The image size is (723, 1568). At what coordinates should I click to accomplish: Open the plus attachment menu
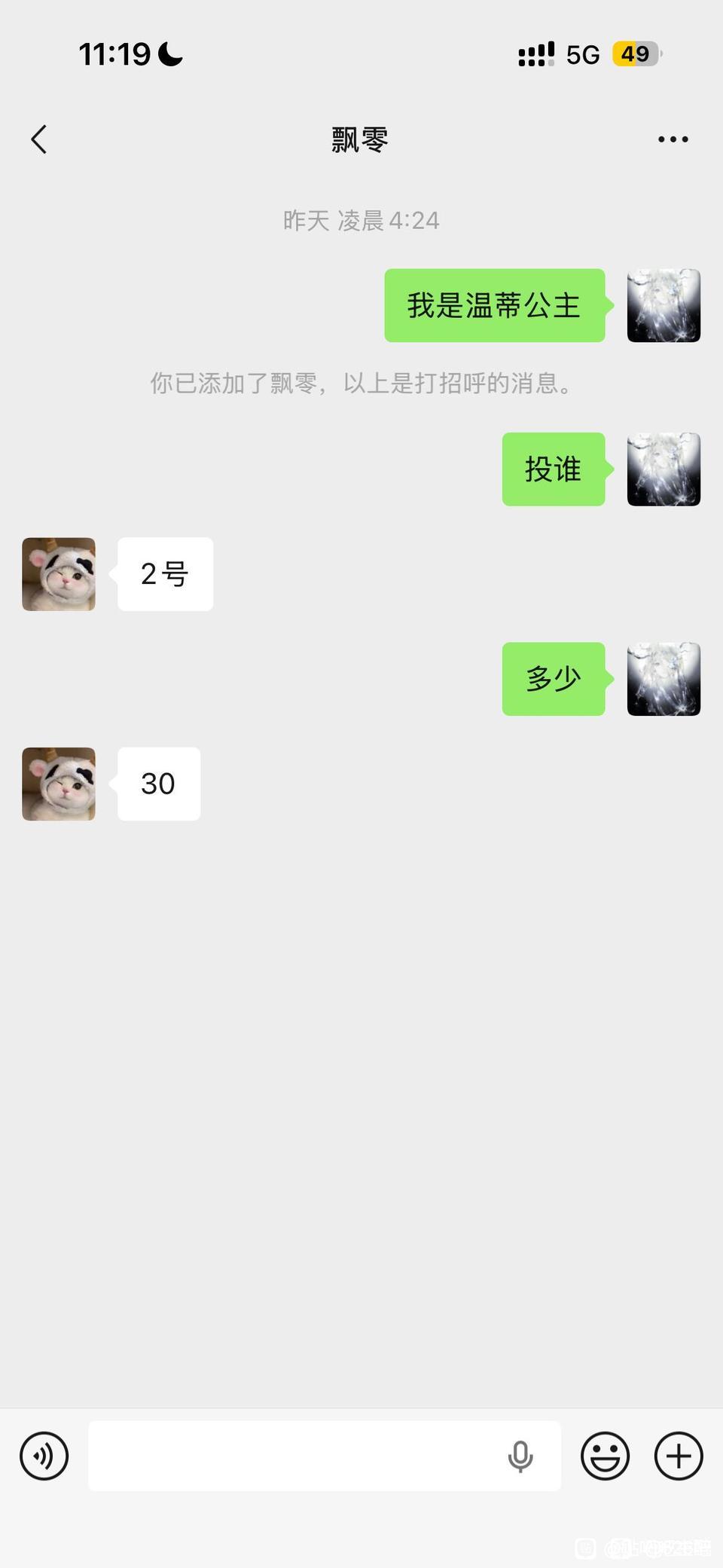coord(679,1456)
